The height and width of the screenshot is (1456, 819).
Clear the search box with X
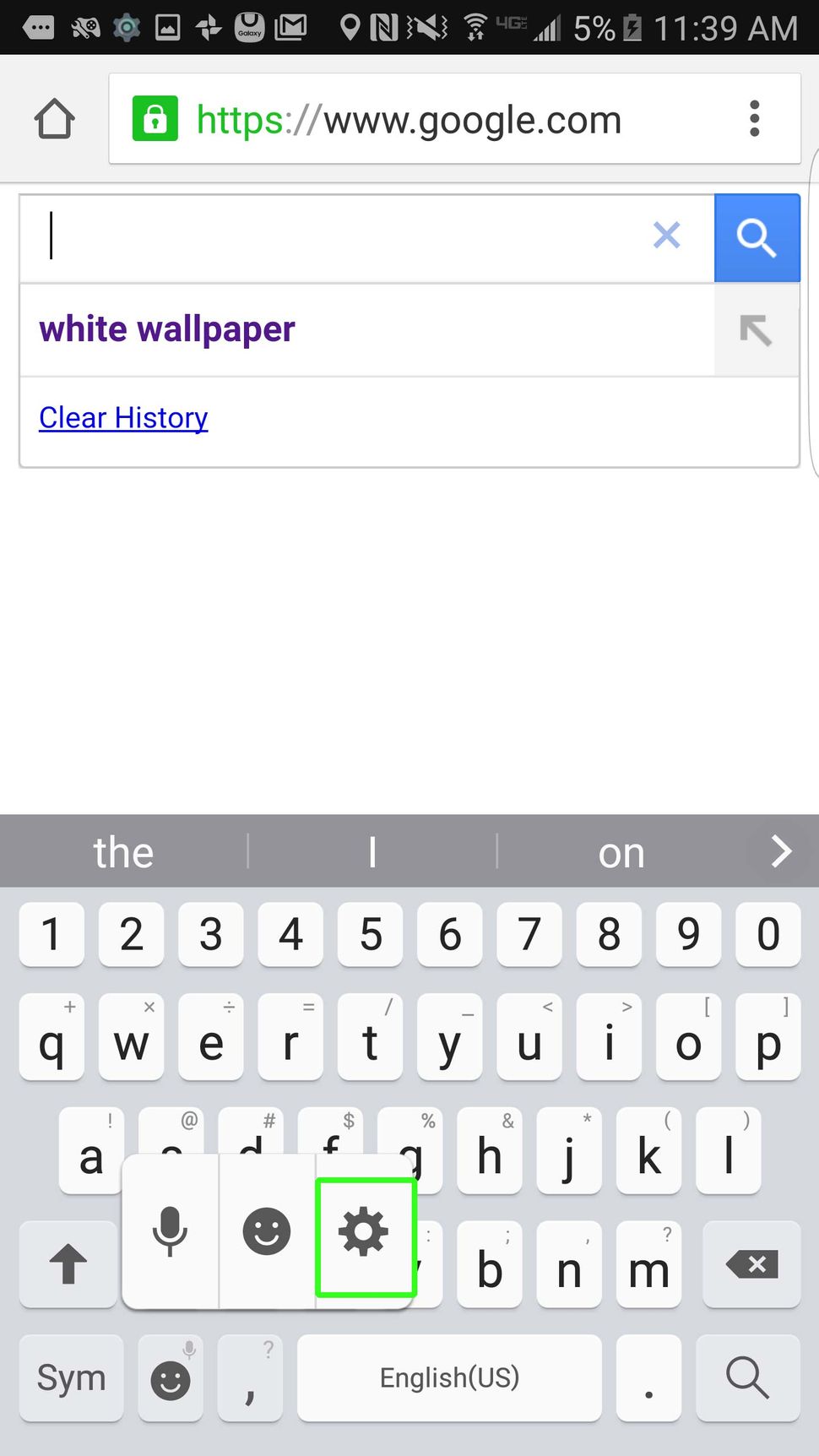(x=667, y=236)
